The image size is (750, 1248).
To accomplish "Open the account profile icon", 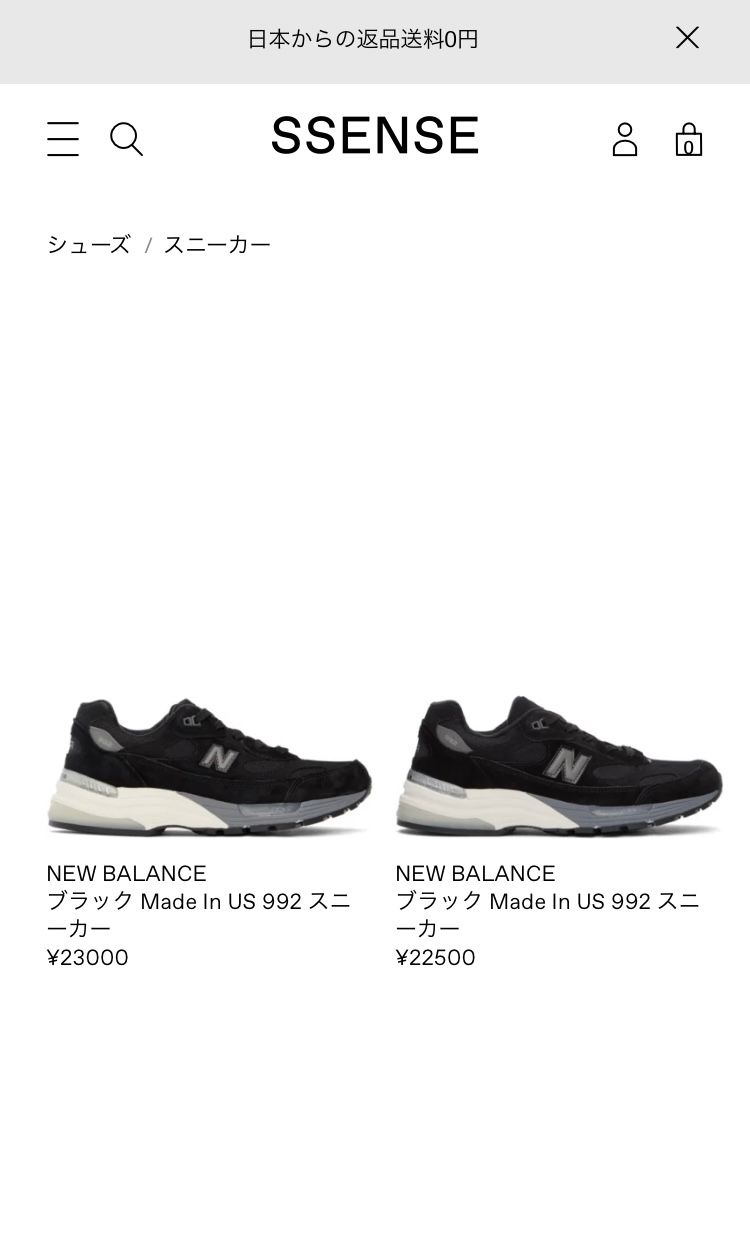I will pyautogui.click(x=625, y=139).
